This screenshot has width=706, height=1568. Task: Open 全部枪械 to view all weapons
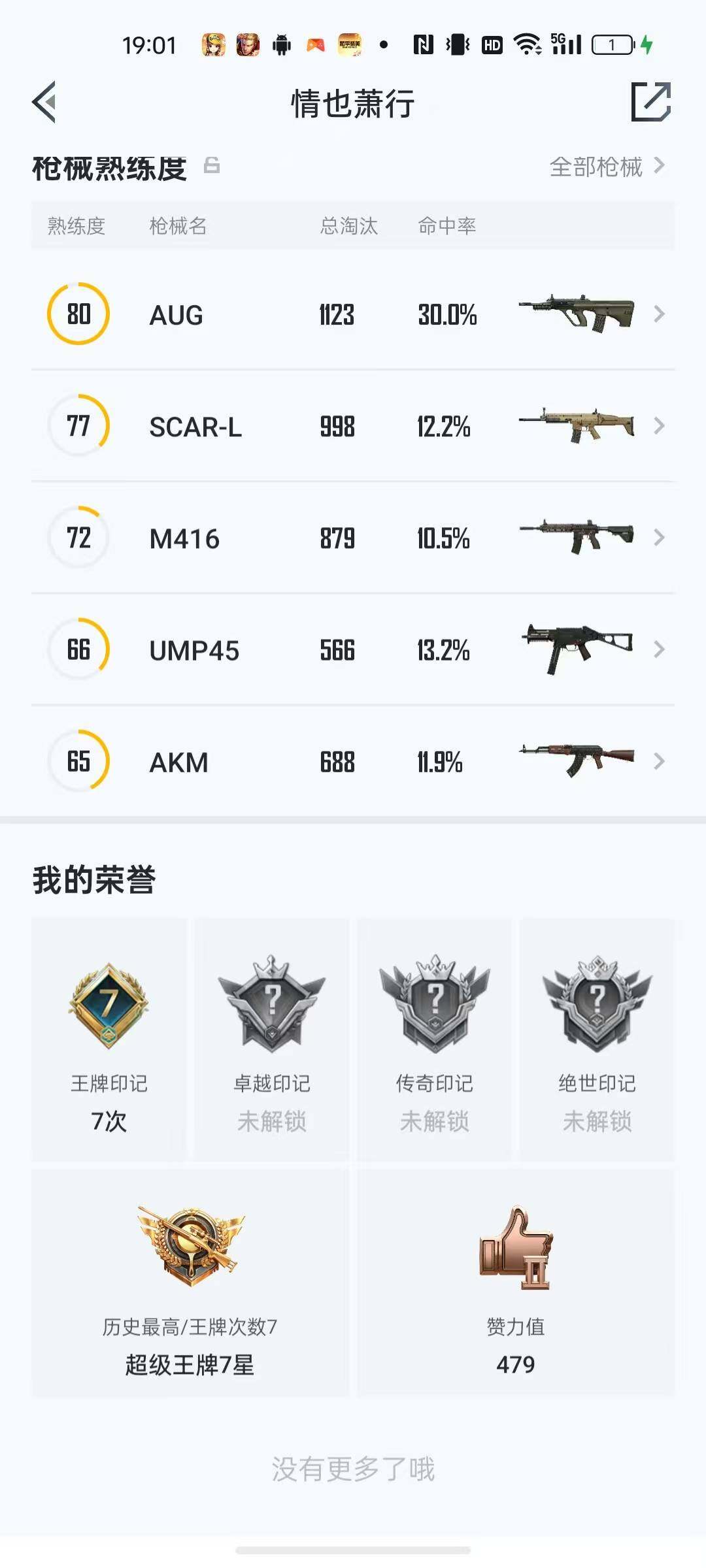[597, 167]
